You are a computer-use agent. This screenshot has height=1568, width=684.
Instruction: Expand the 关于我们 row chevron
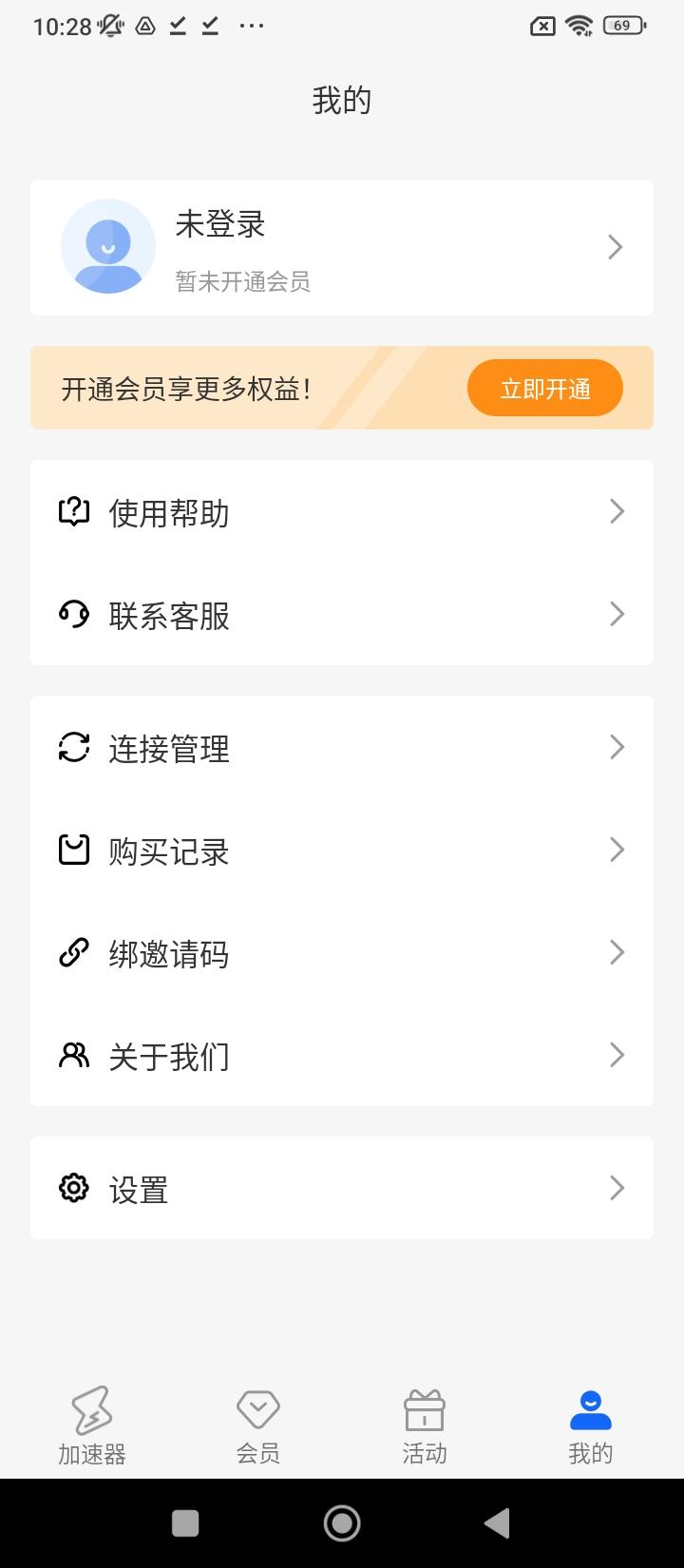click(616, 1055)
